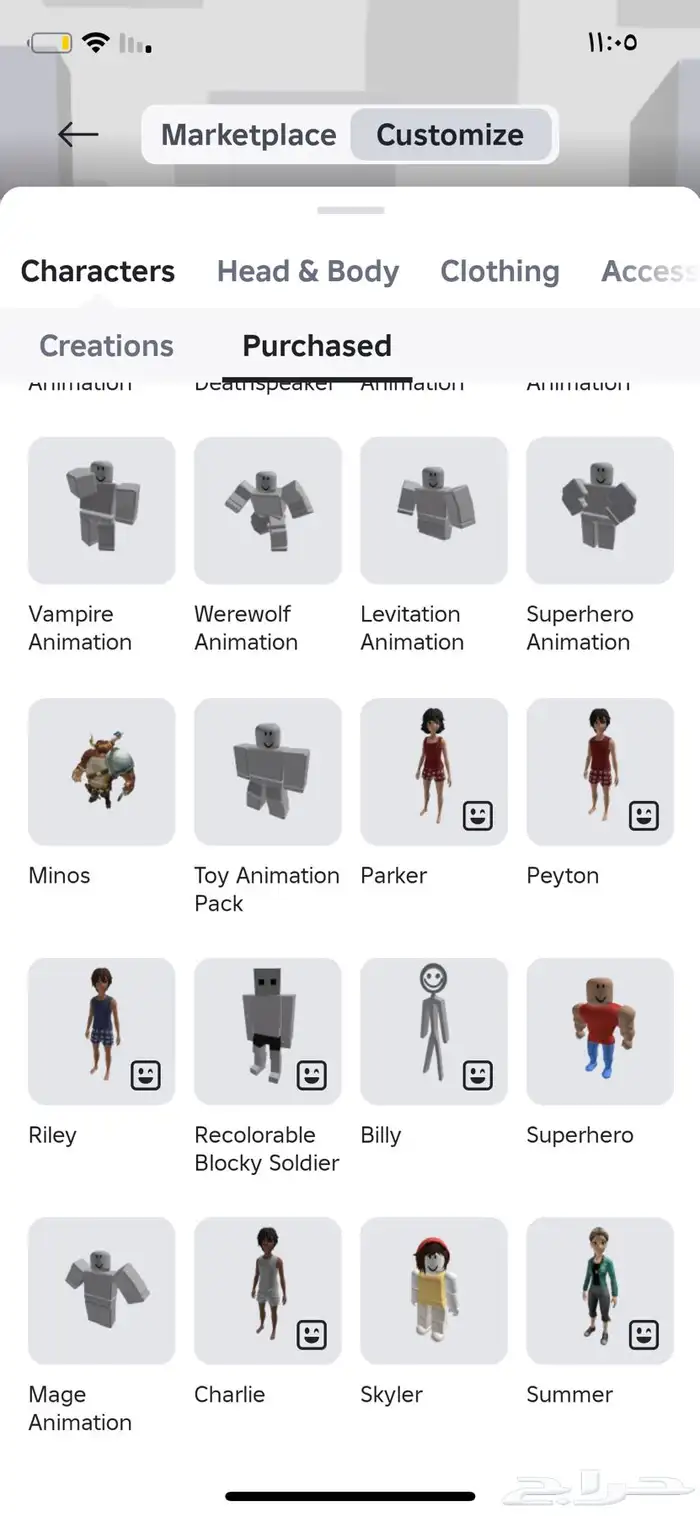Choose the Levitation Animation pack

point(434,510)
